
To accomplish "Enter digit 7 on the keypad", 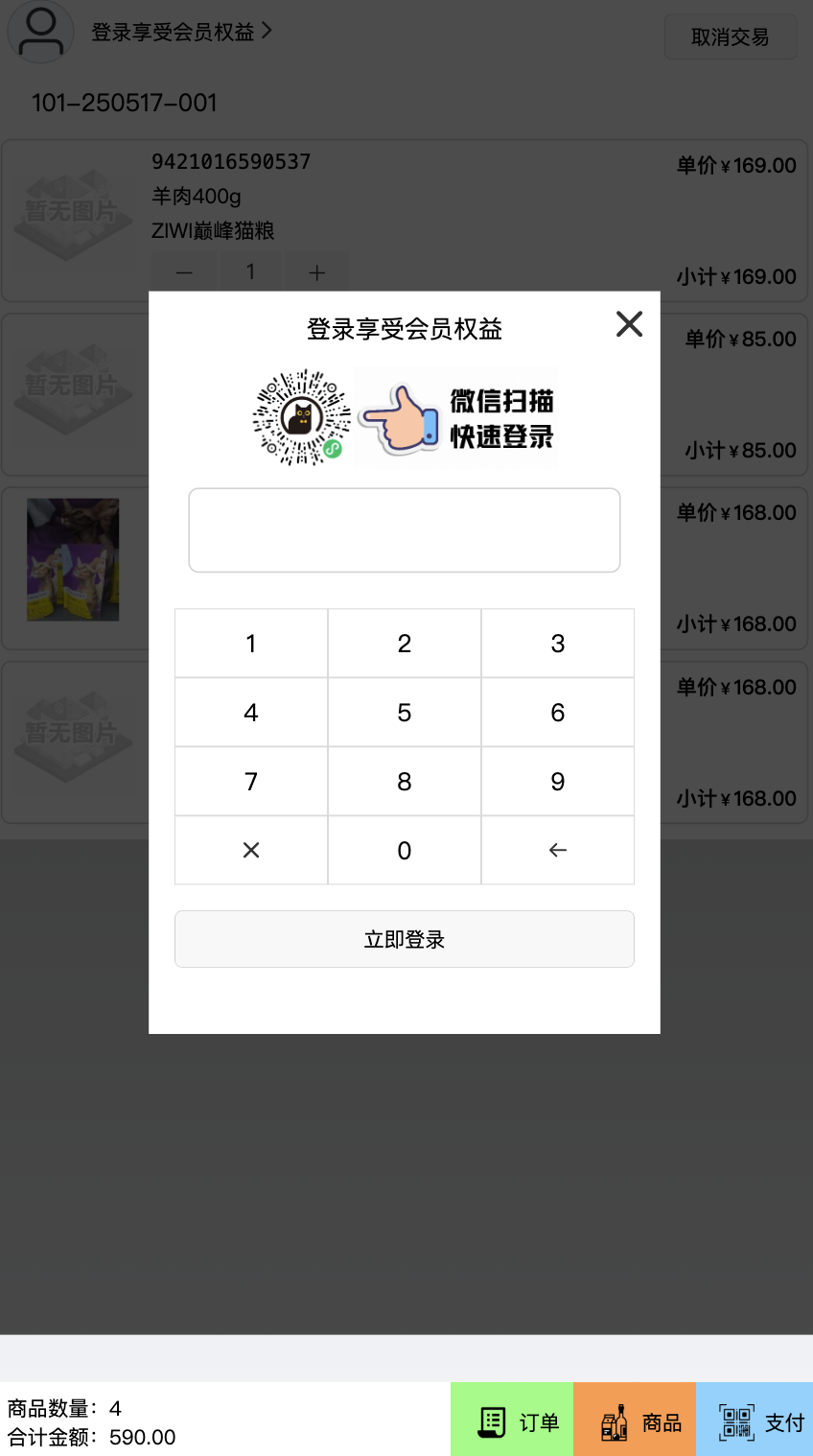I will click(x=251, y=782).
